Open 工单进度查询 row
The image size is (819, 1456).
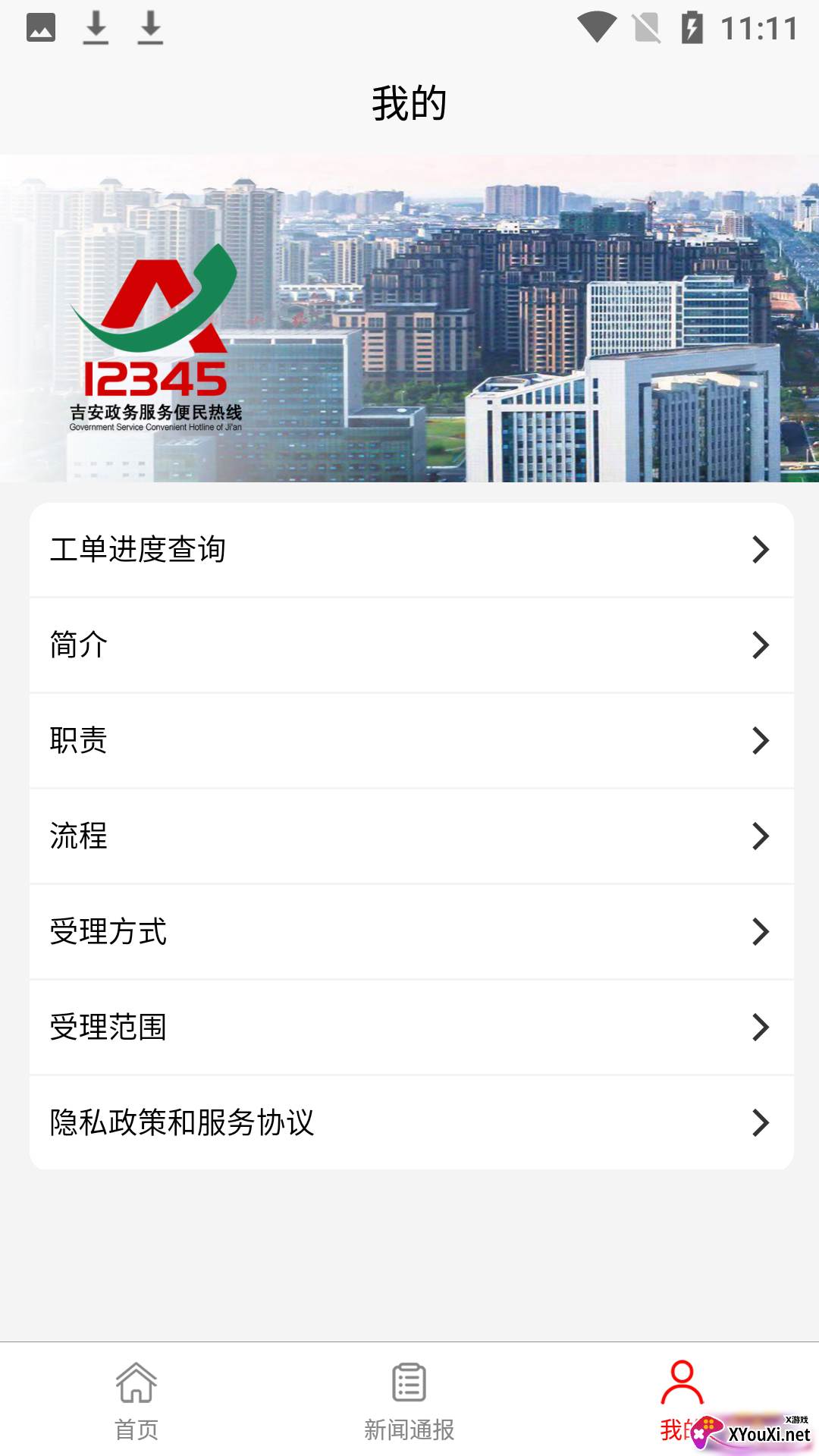(x=412, y=550)
